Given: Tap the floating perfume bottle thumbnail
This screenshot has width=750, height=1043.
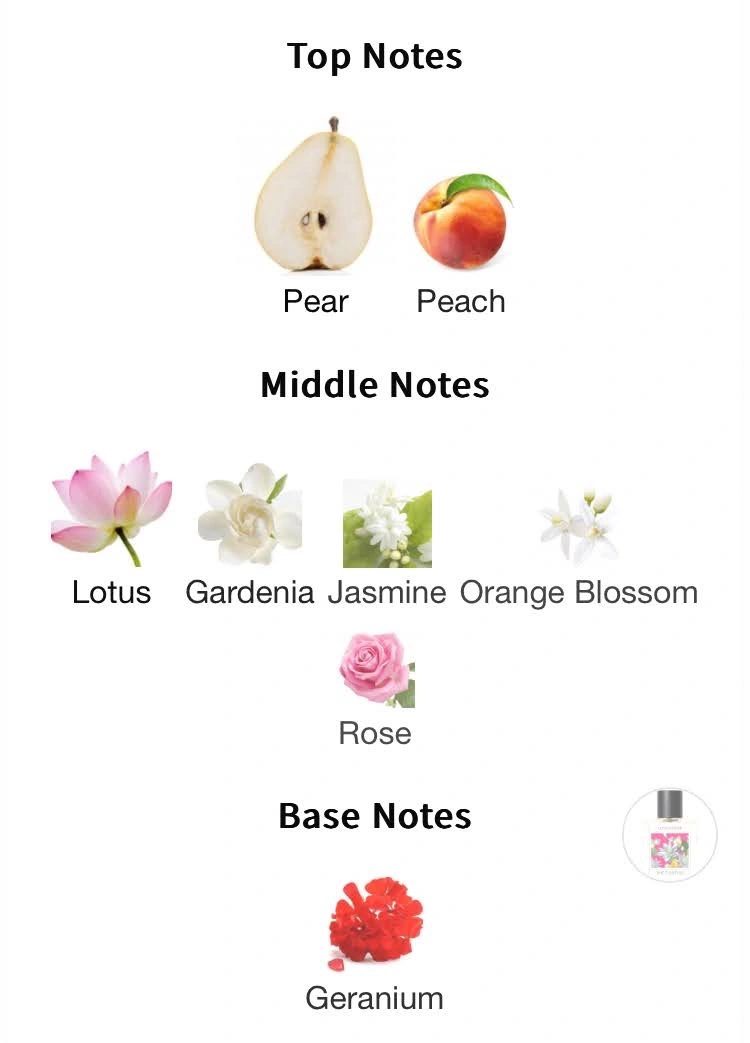Looking at the screenshot, I should [669, 834].
